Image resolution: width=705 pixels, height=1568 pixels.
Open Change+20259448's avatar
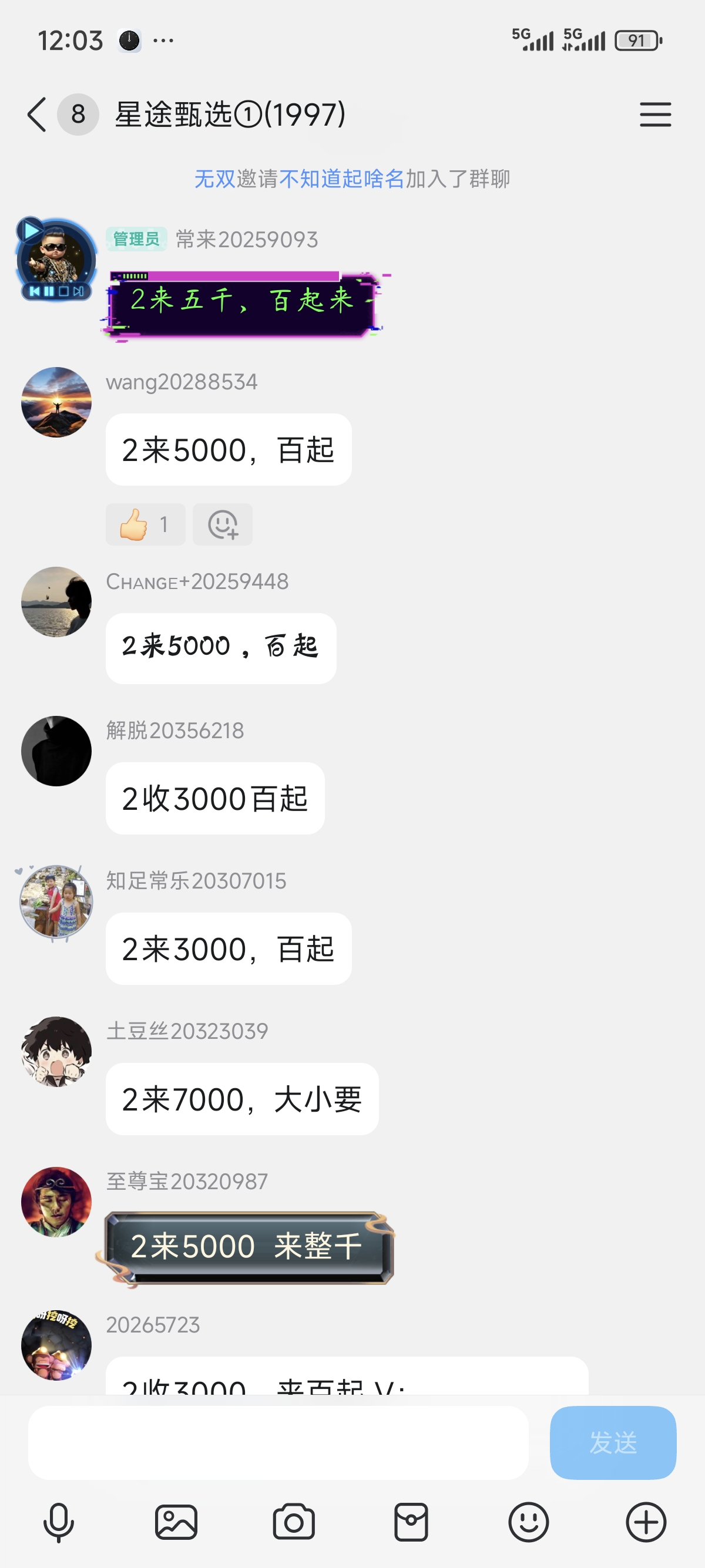56,601
